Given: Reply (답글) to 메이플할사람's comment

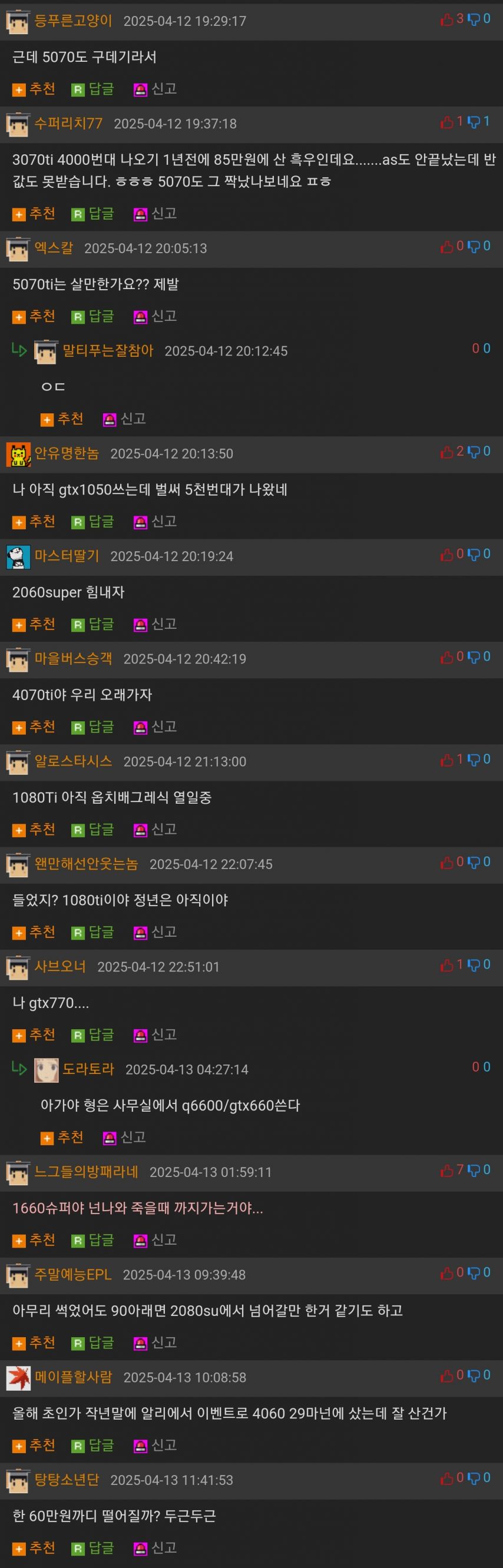Looking at the screenshot, I should tap(93, 1445).
